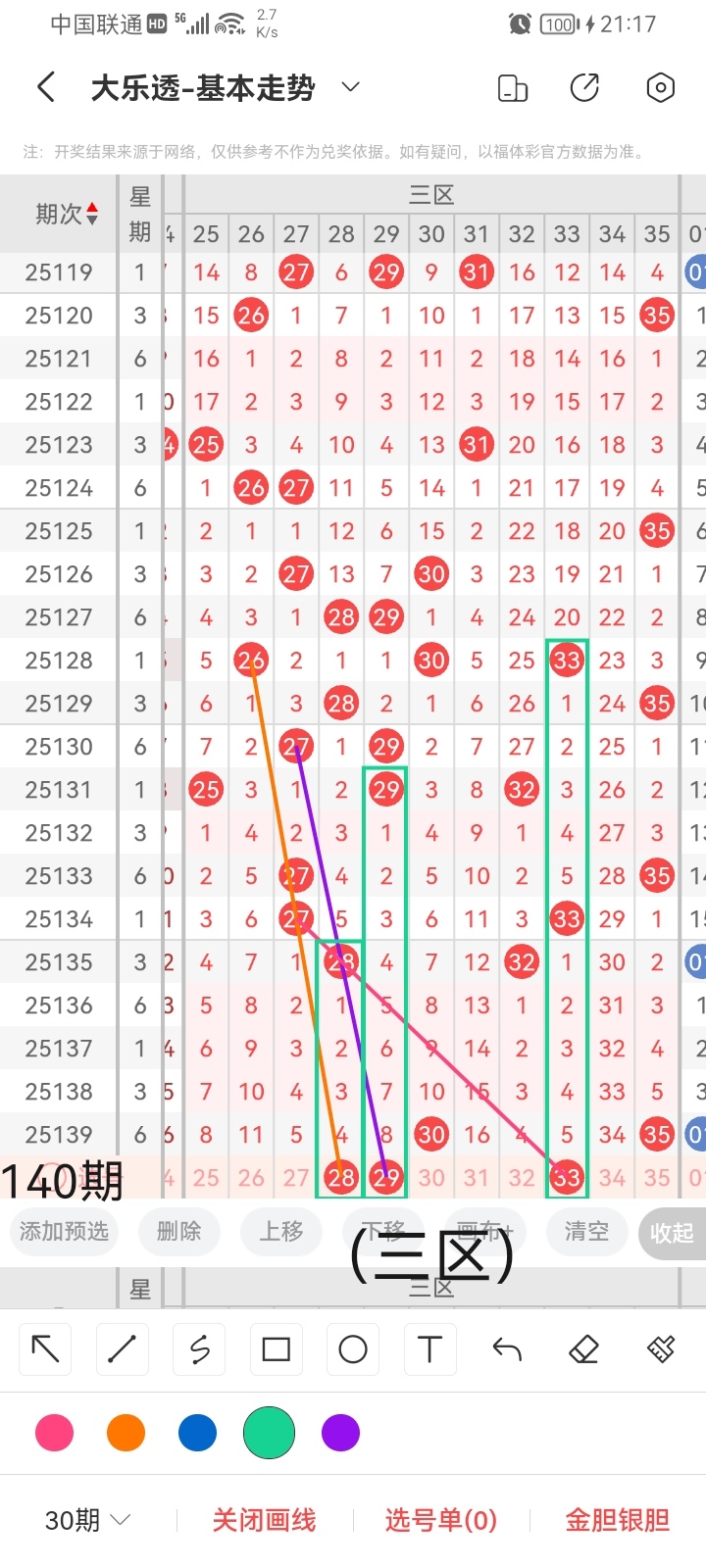Choose the purple color swatch
Screen dimensions: 706x1568
(340, 1433)
